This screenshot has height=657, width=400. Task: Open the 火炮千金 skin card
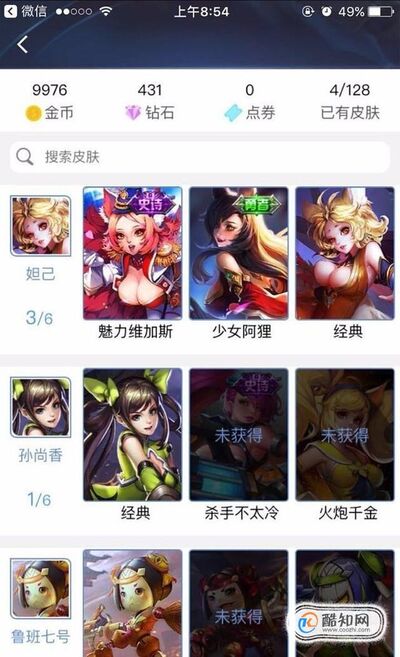point(345,435)
